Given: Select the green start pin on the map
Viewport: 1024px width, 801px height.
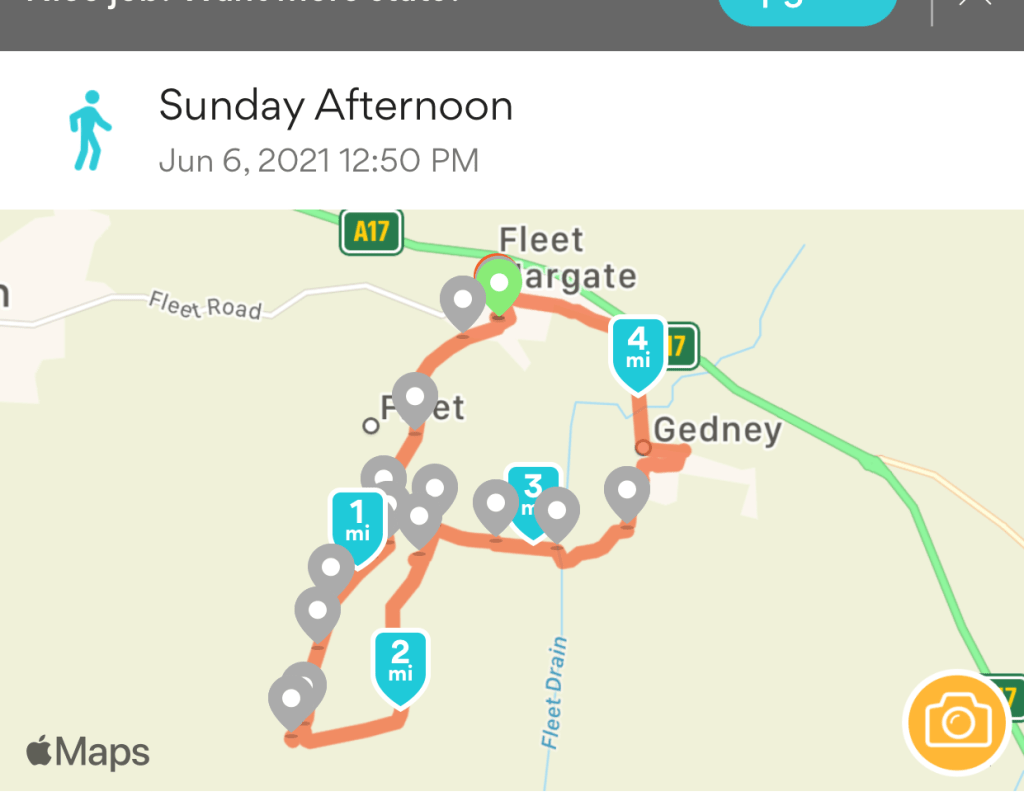Looking at the screenshot, I should 498,285.
